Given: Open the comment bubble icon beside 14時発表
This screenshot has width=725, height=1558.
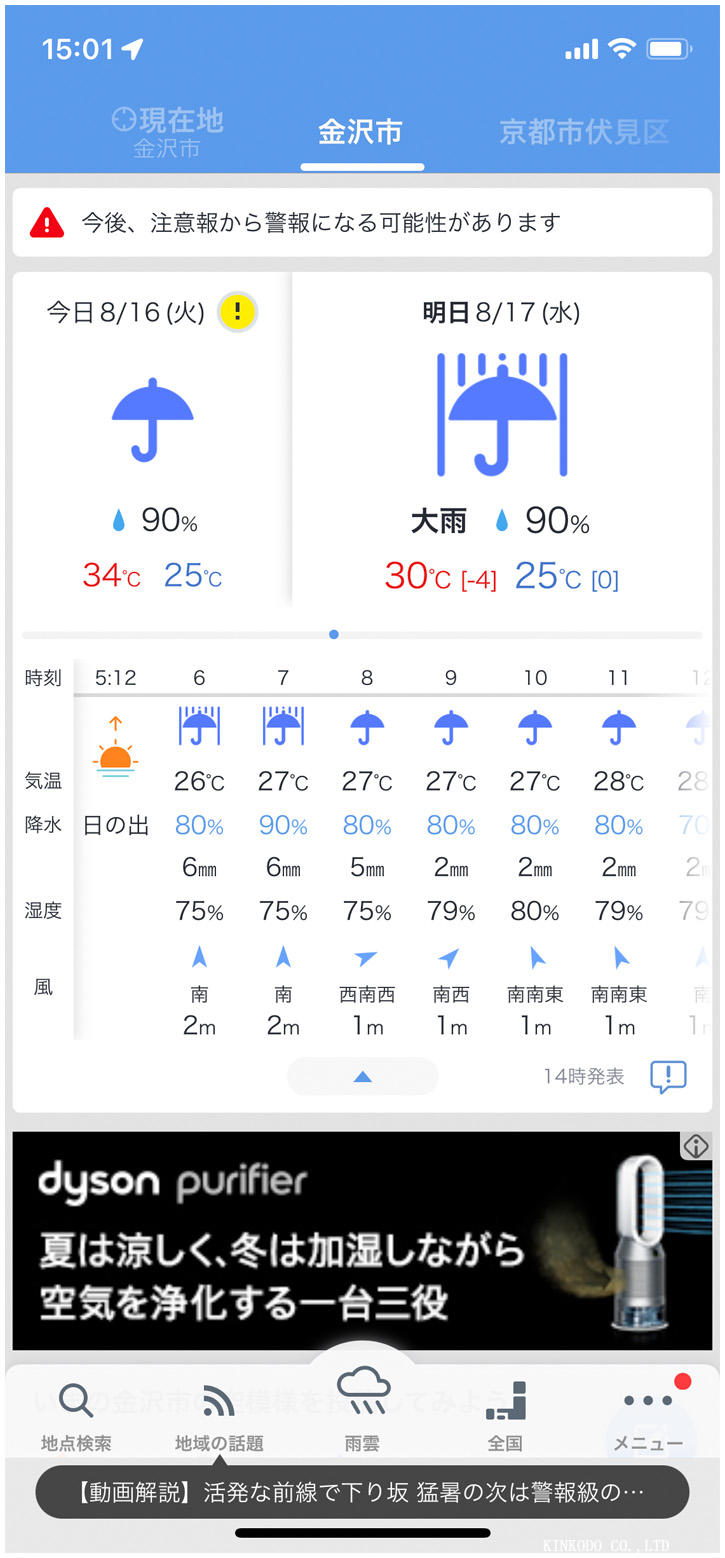Looking at the screenshot, I should (668, 1076).
